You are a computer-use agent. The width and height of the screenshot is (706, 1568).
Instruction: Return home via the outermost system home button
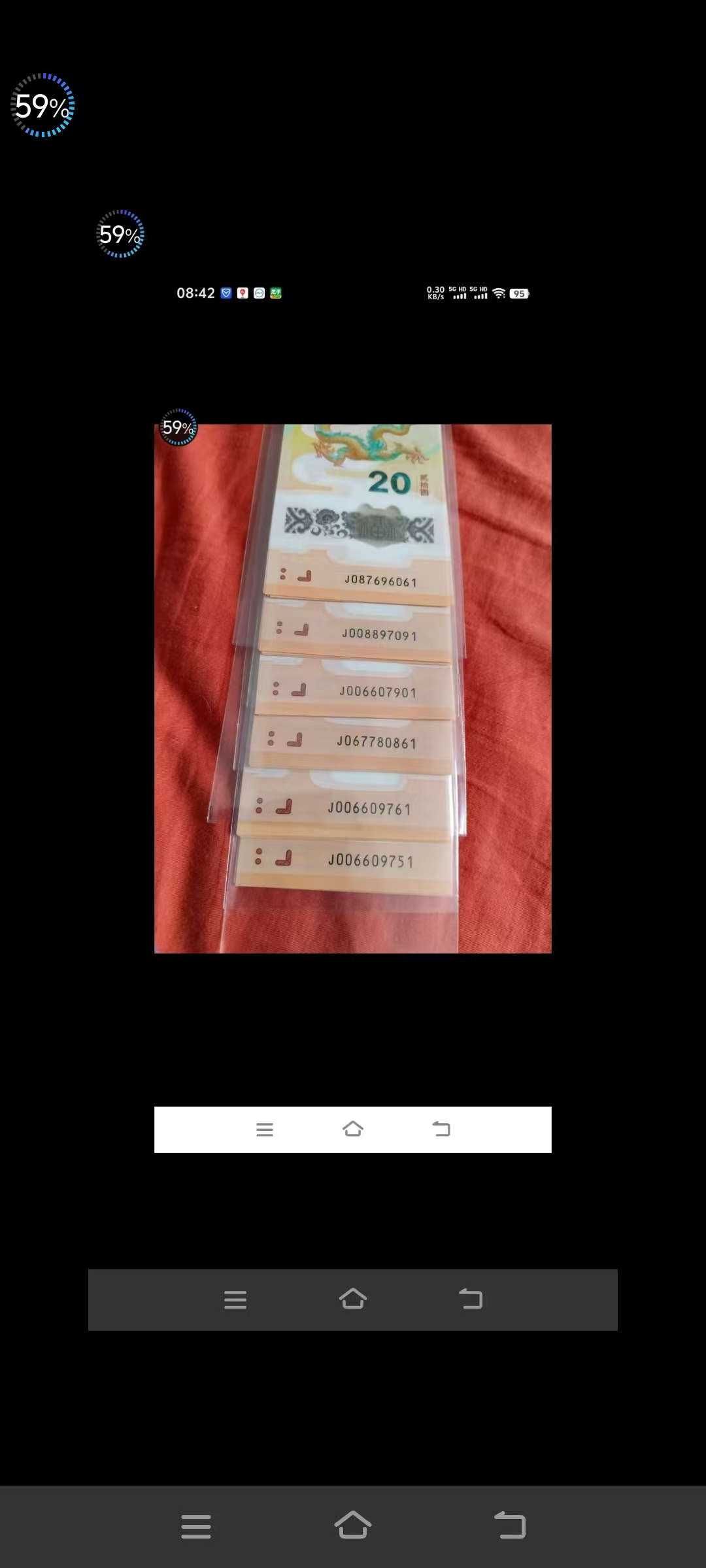point(353,1525)
